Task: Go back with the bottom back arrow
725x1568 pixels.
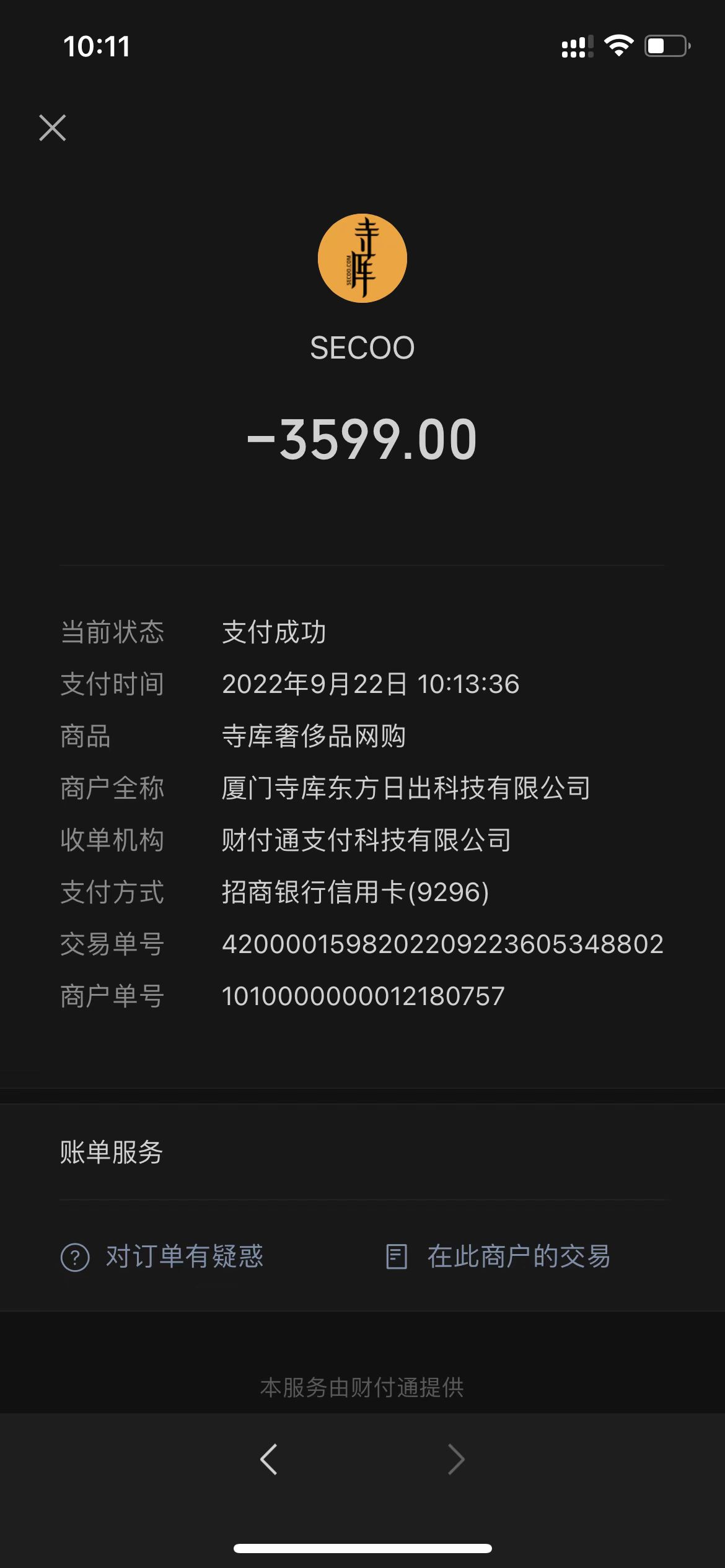Action: 269,1460
